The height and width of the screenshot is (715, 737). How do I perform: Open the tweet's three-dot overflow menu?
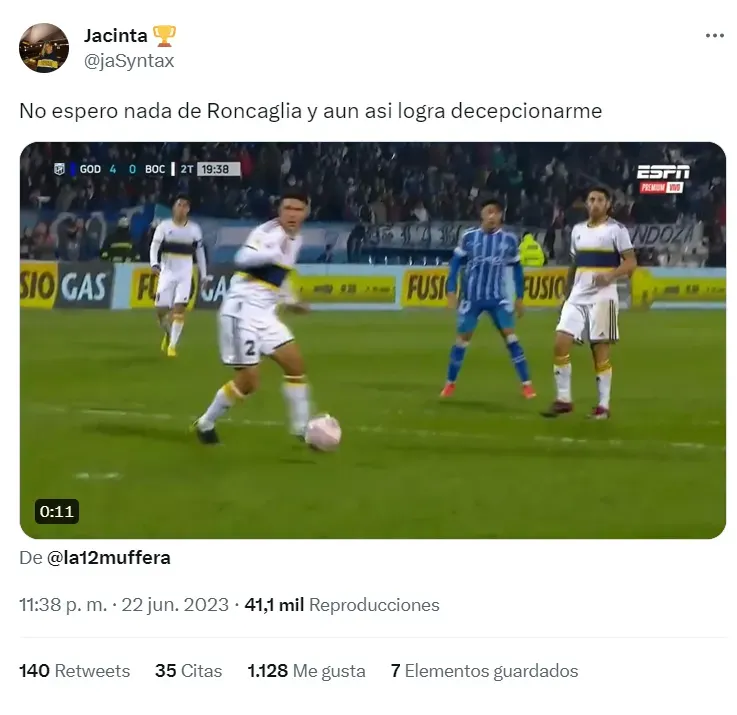(x=714, y=36)
